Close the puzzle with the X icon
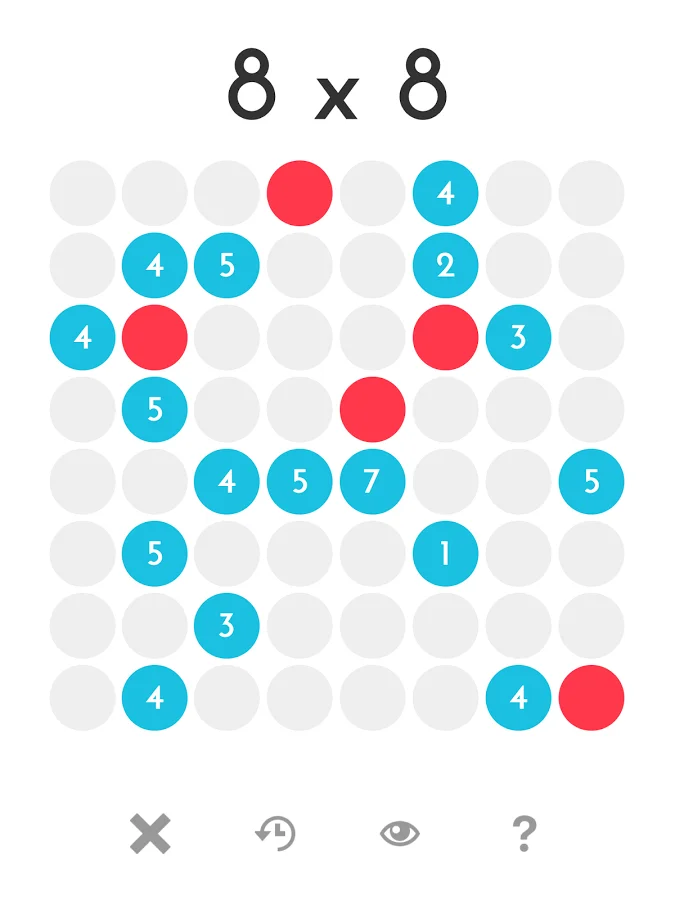 coord(150,833)
